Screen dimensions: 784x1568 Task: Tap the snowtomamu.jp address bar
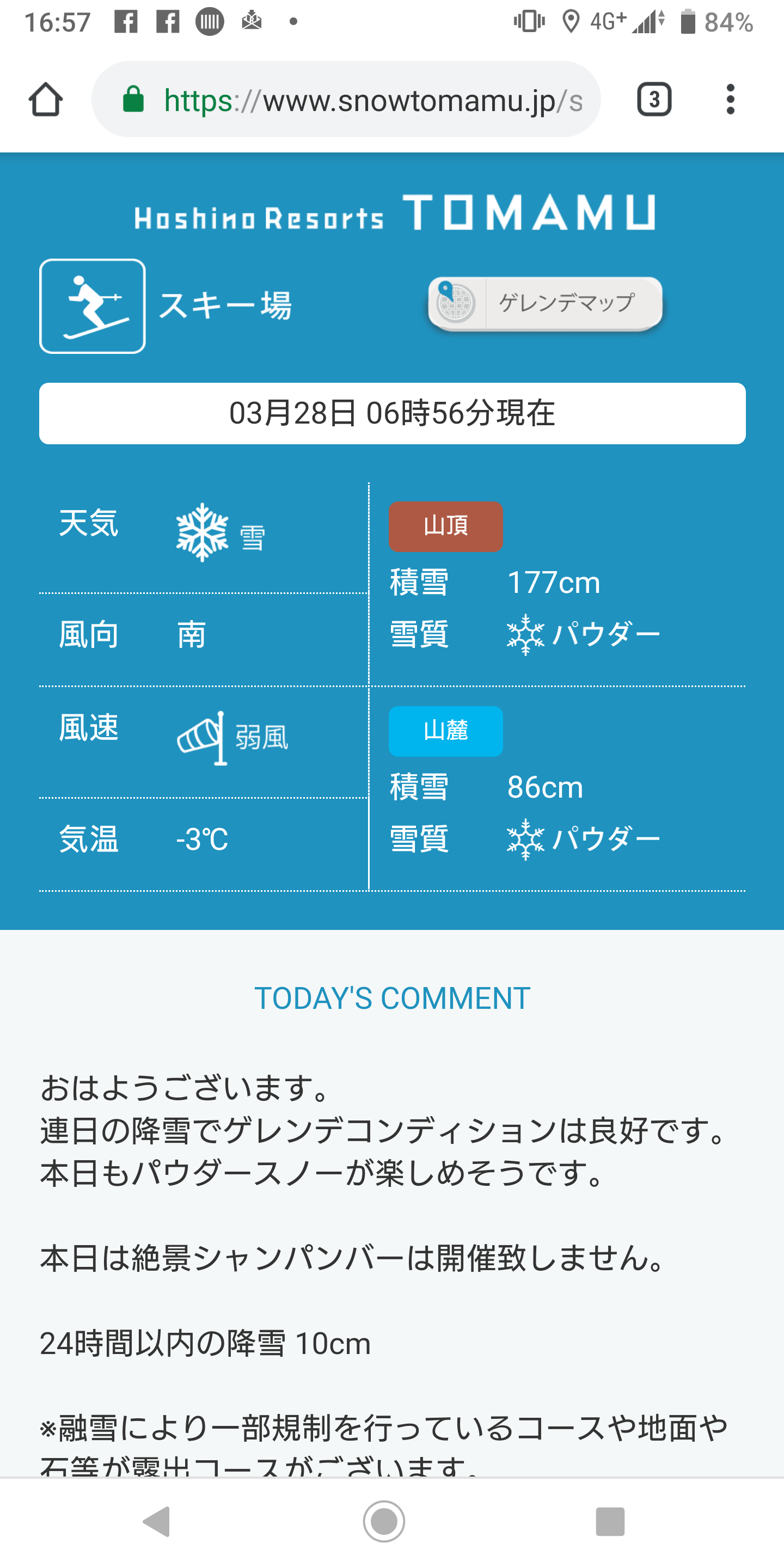click(x=346, y=99)
